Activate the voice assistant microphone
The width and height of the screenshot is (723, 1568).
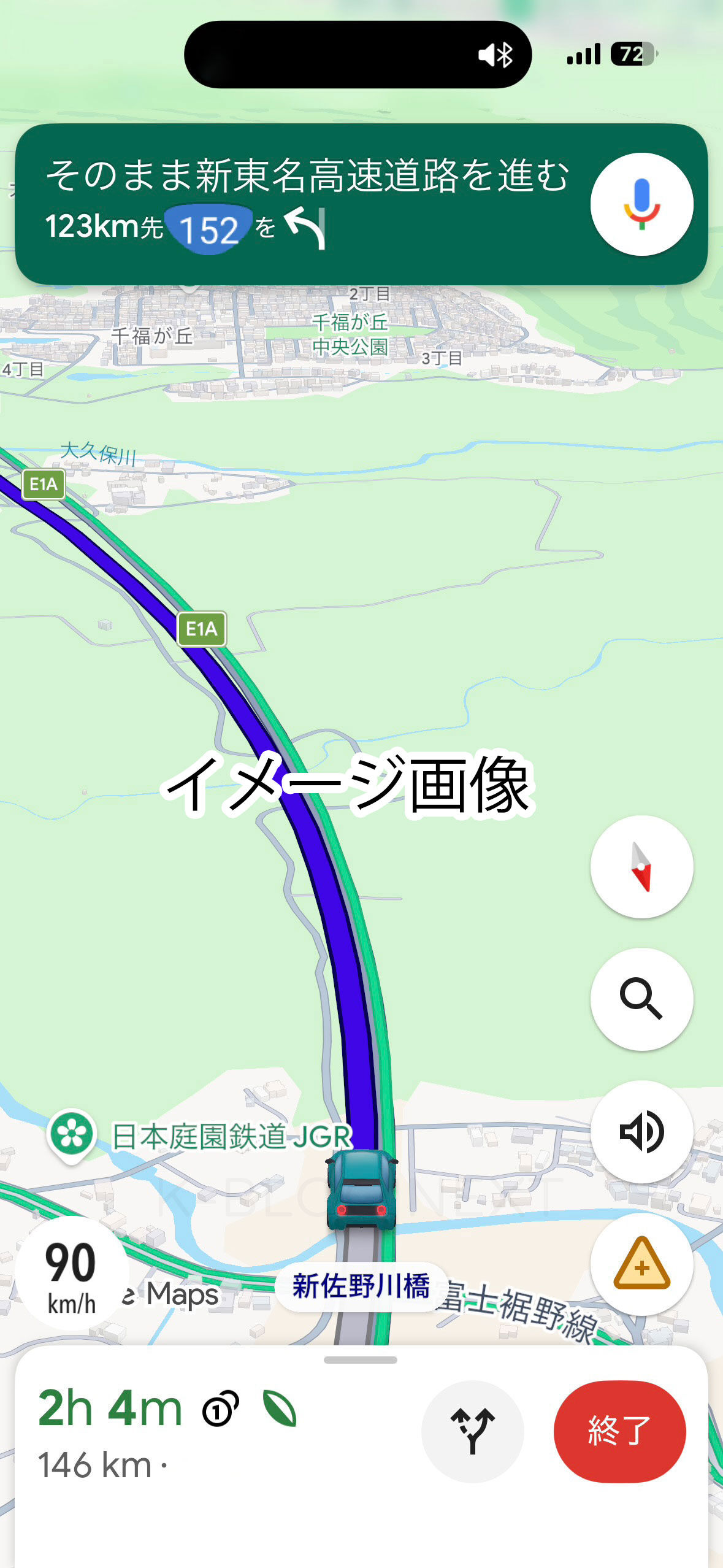pyautogui.click(x=641, y=204)
